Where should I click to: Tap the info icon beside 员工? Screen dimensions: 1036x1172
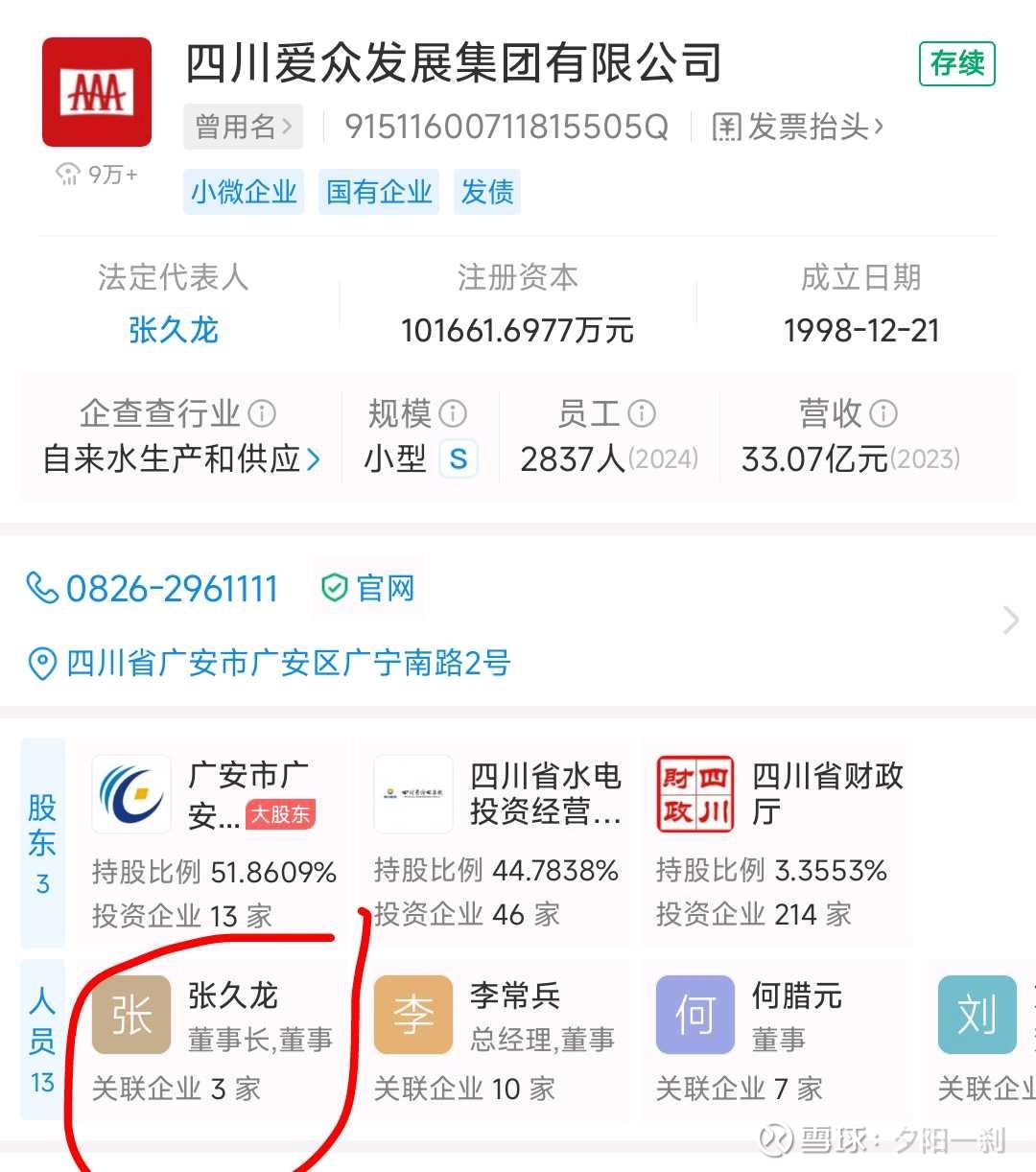640,412
